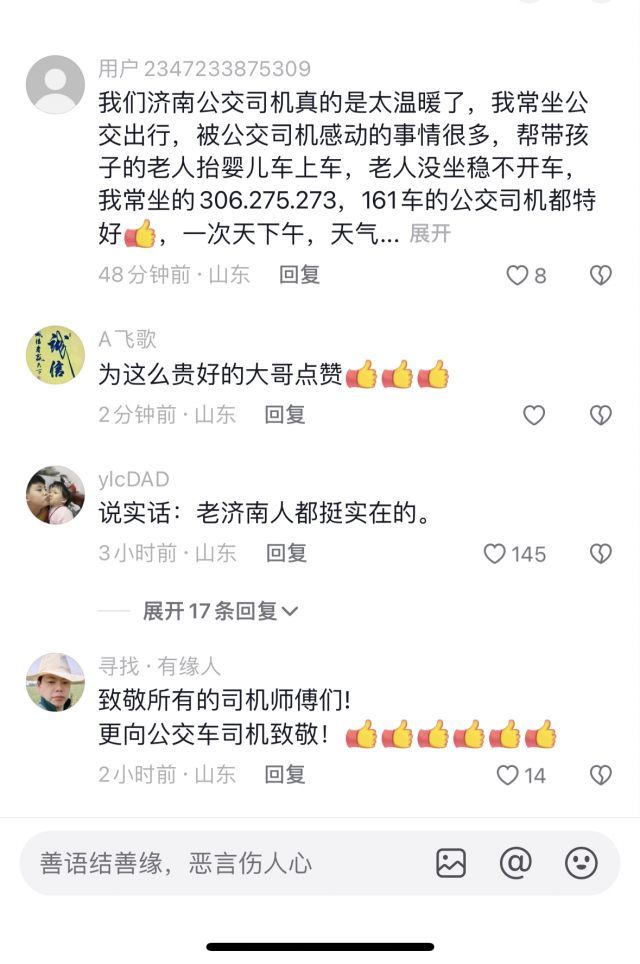Like the comment by 寻找·有缘人
This screenshot has height=964, width=640.
tap(509, 775)
